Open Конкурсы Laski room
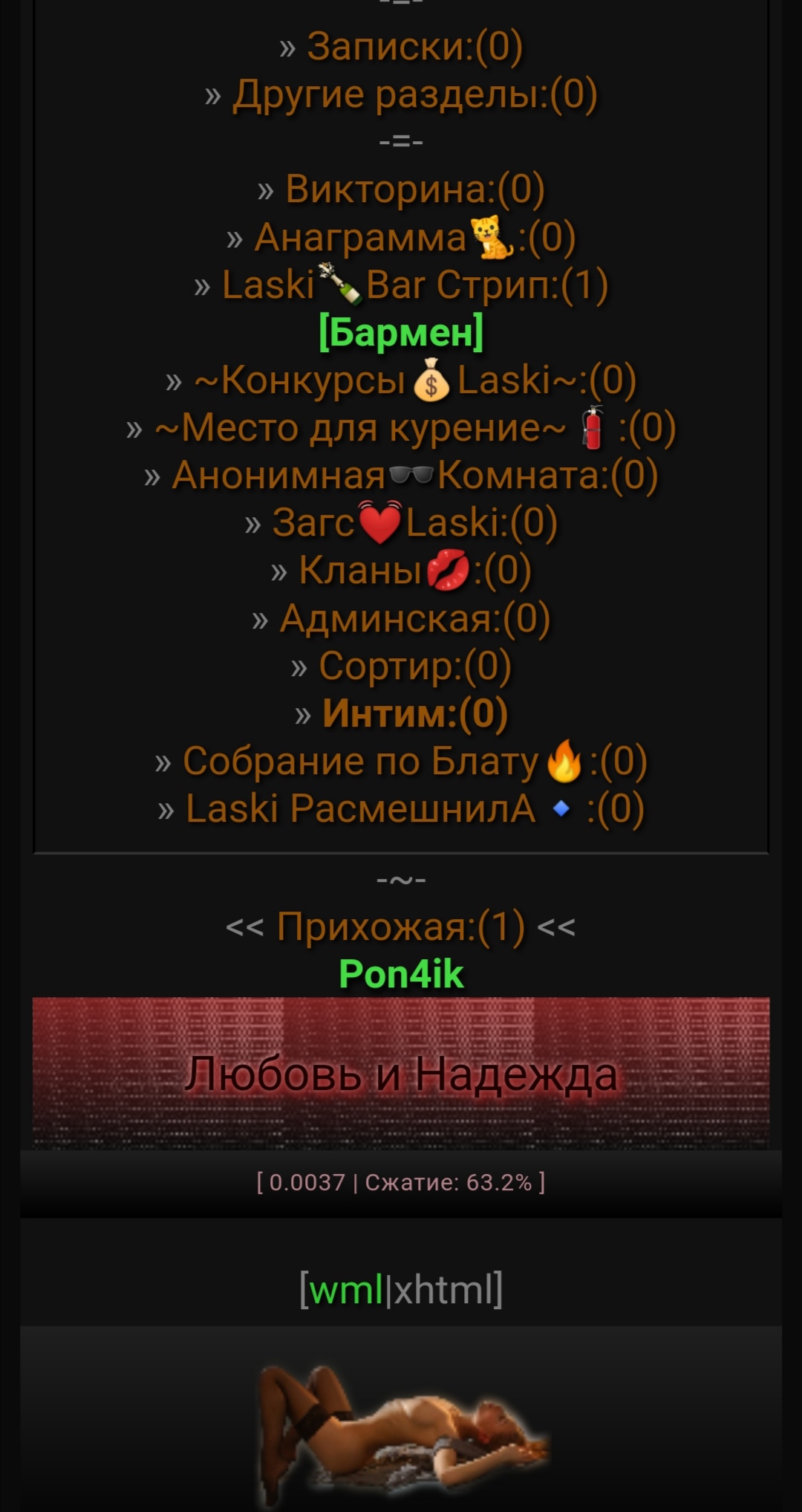Screen dimensions: 802x1512 coord(414,380)
